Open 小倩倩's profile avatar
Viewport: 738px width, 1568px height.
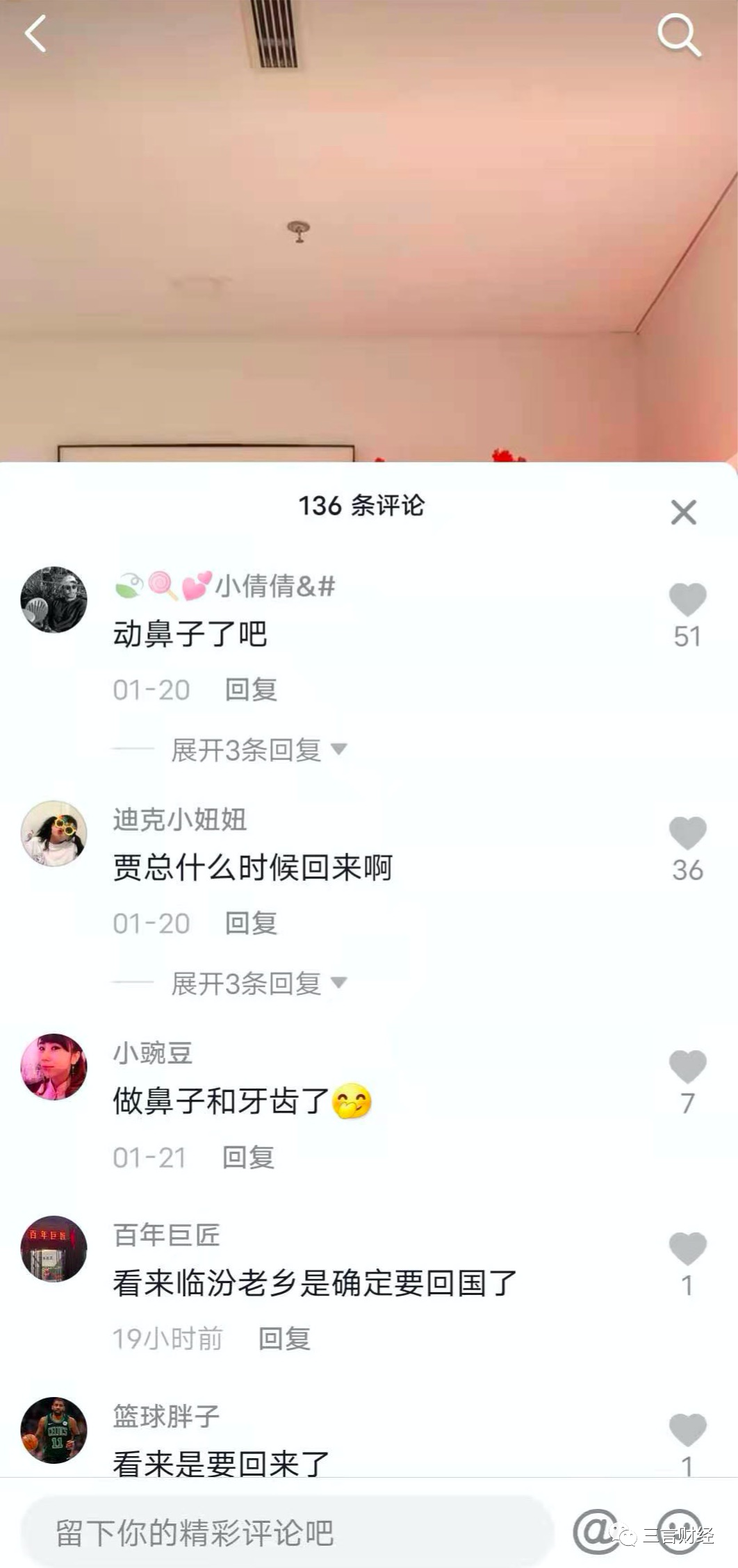pos(54,599)
